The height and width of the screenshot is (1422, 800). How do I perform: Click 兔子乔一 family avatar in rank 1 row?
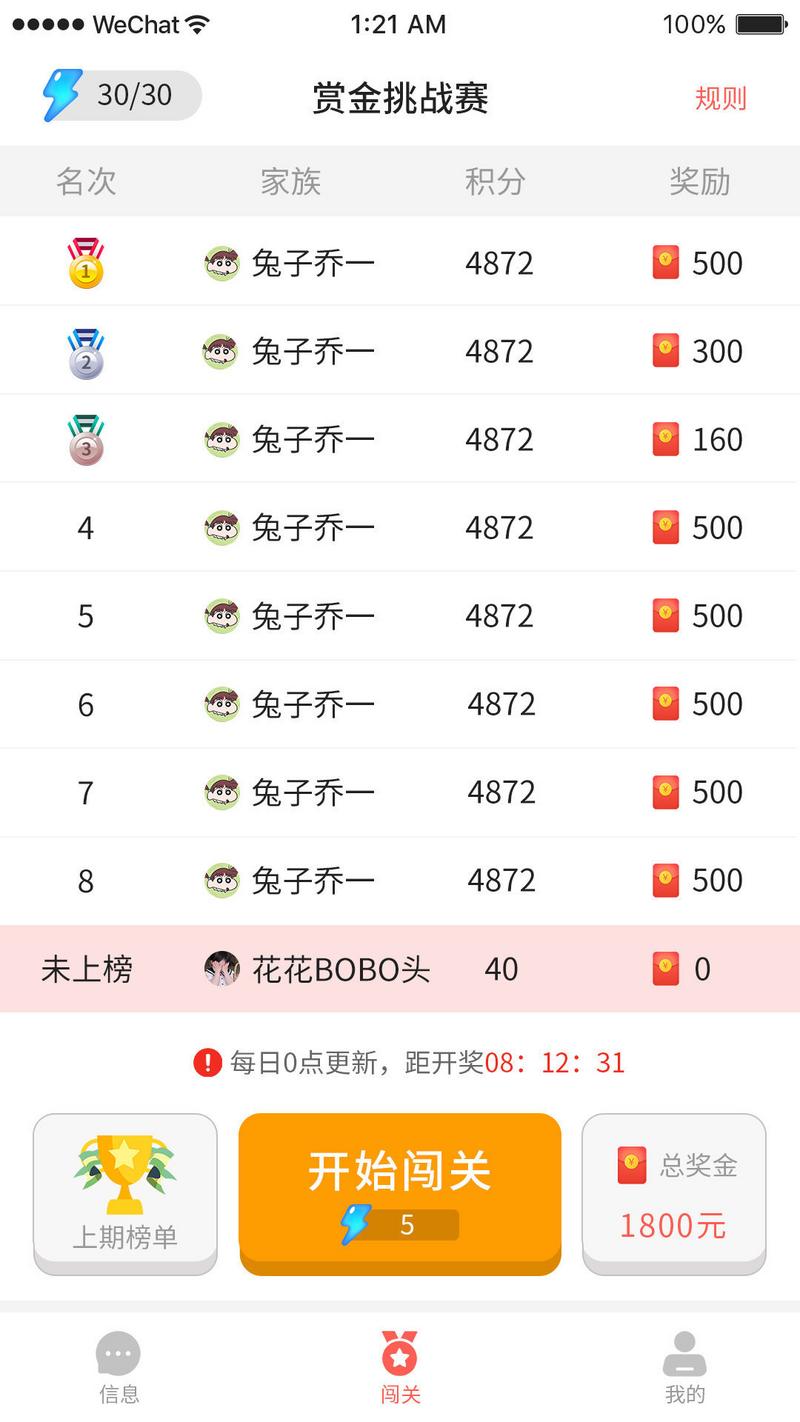pos(221,263)
